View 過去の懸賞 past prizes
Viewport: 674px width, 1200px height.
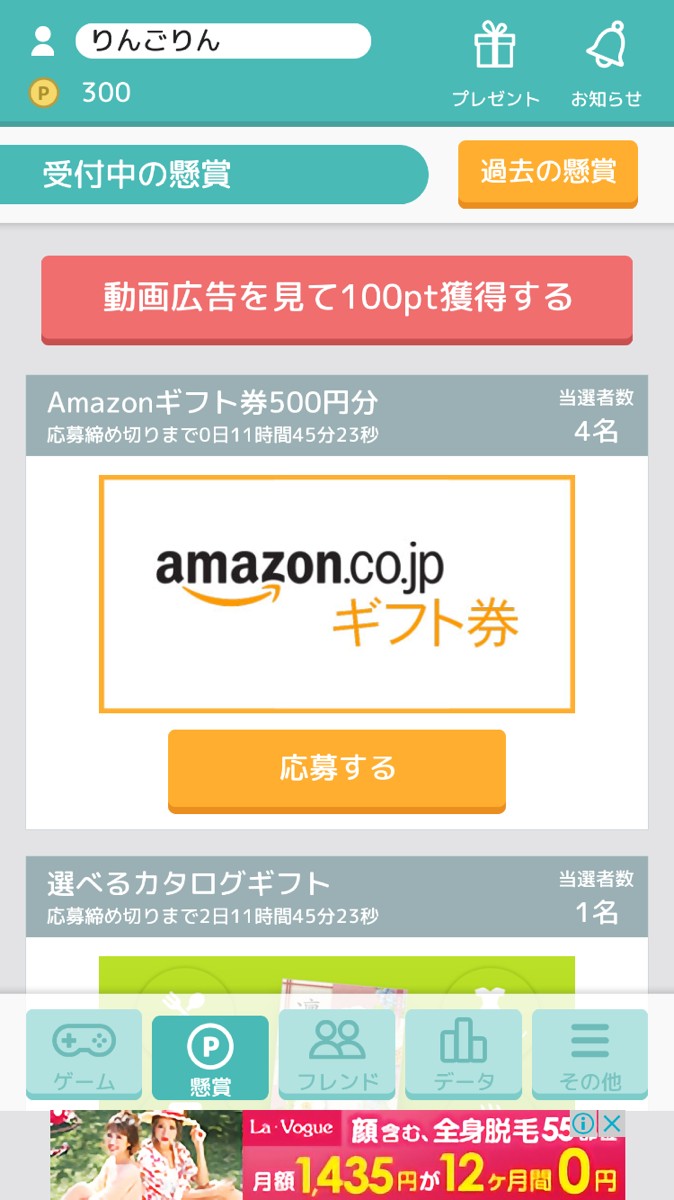coord(547,172)
